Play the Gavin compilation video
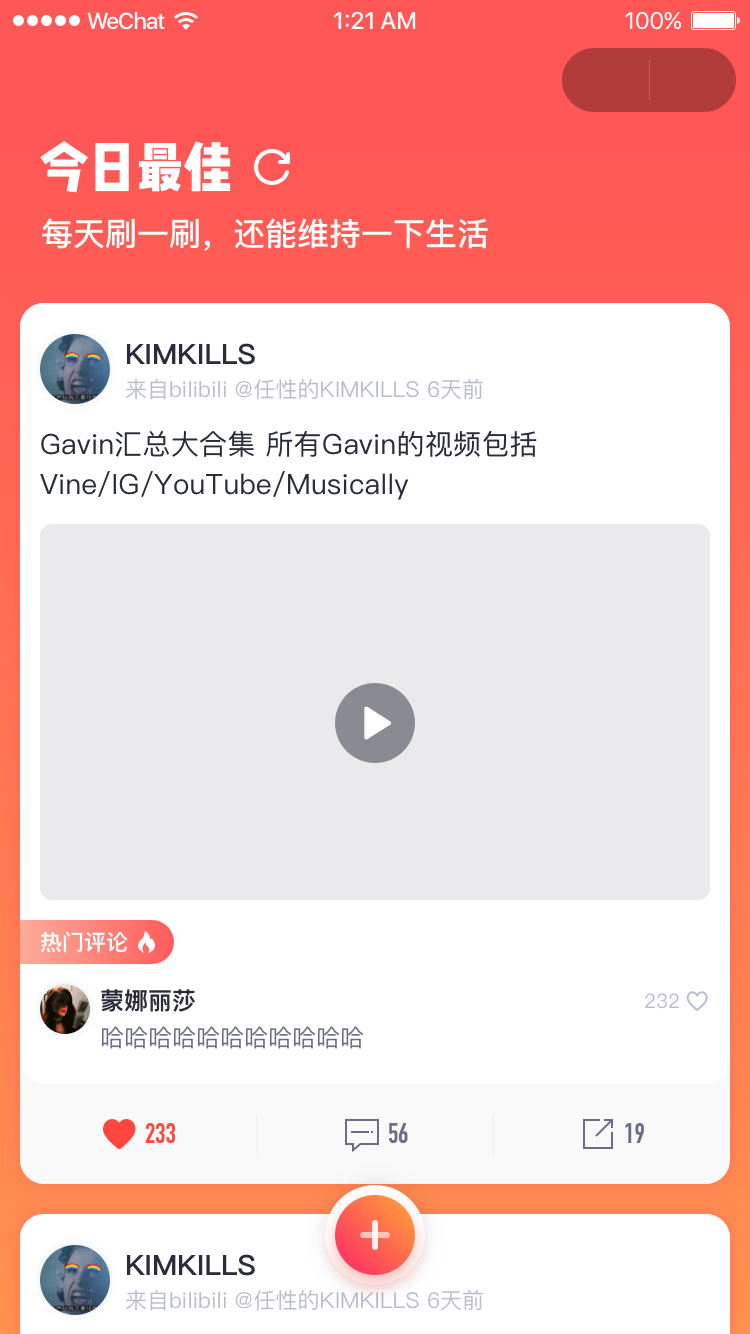 [x=375, y=723]
